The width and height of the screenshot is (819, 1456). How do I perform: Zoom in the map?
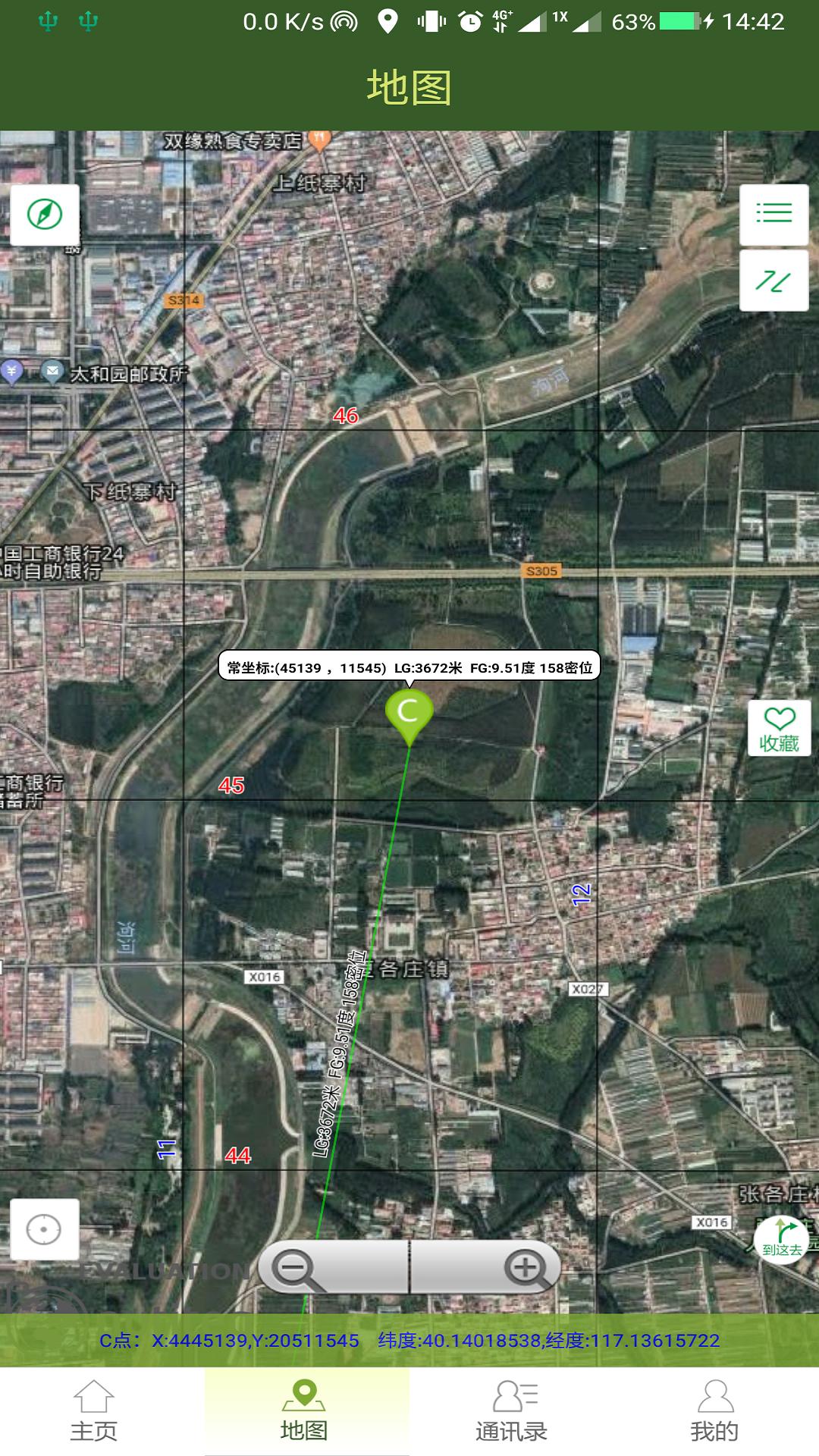point(525,1267)
